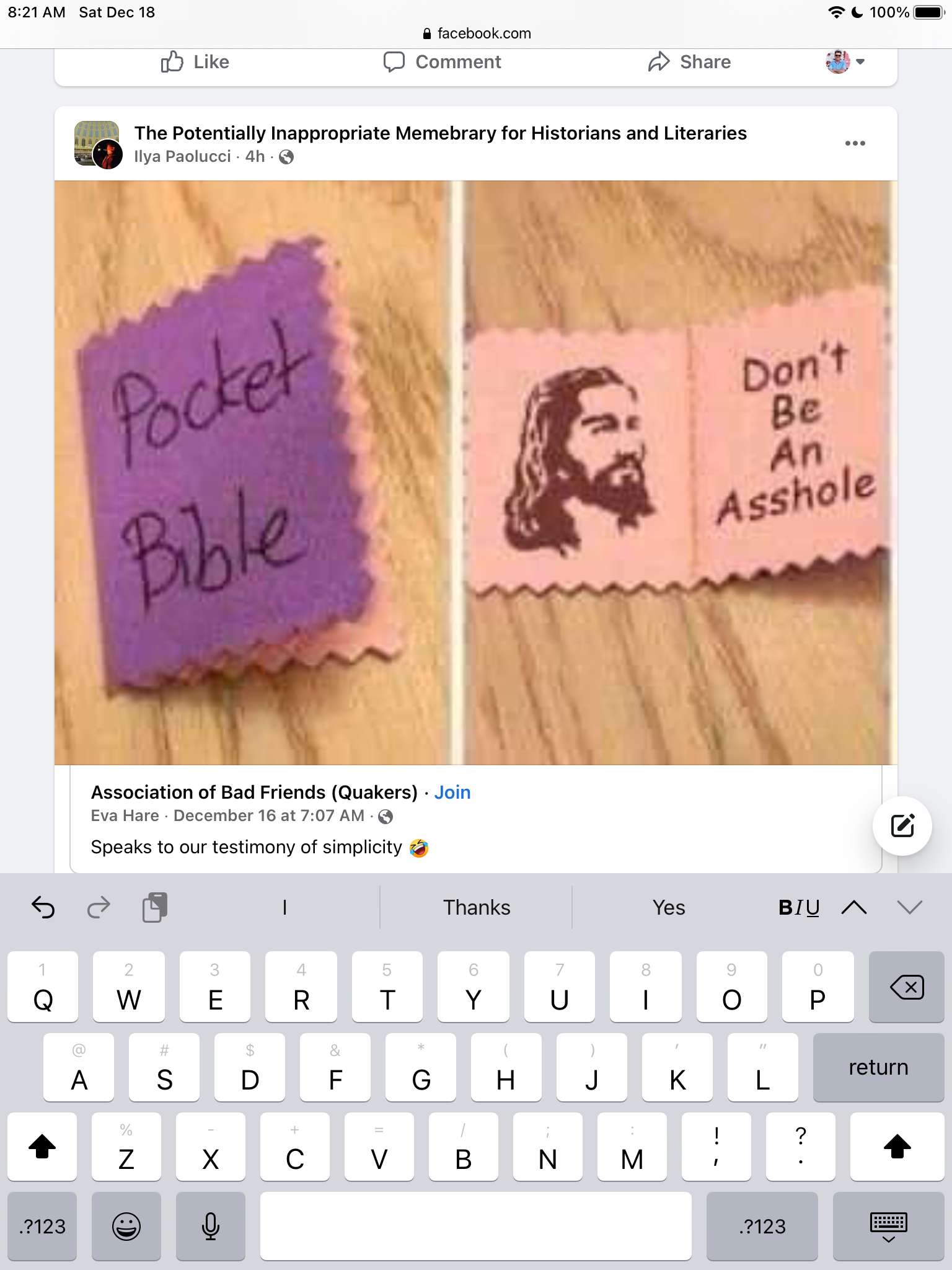
Task: Open the Memebrary group page title
Action: 440,133
